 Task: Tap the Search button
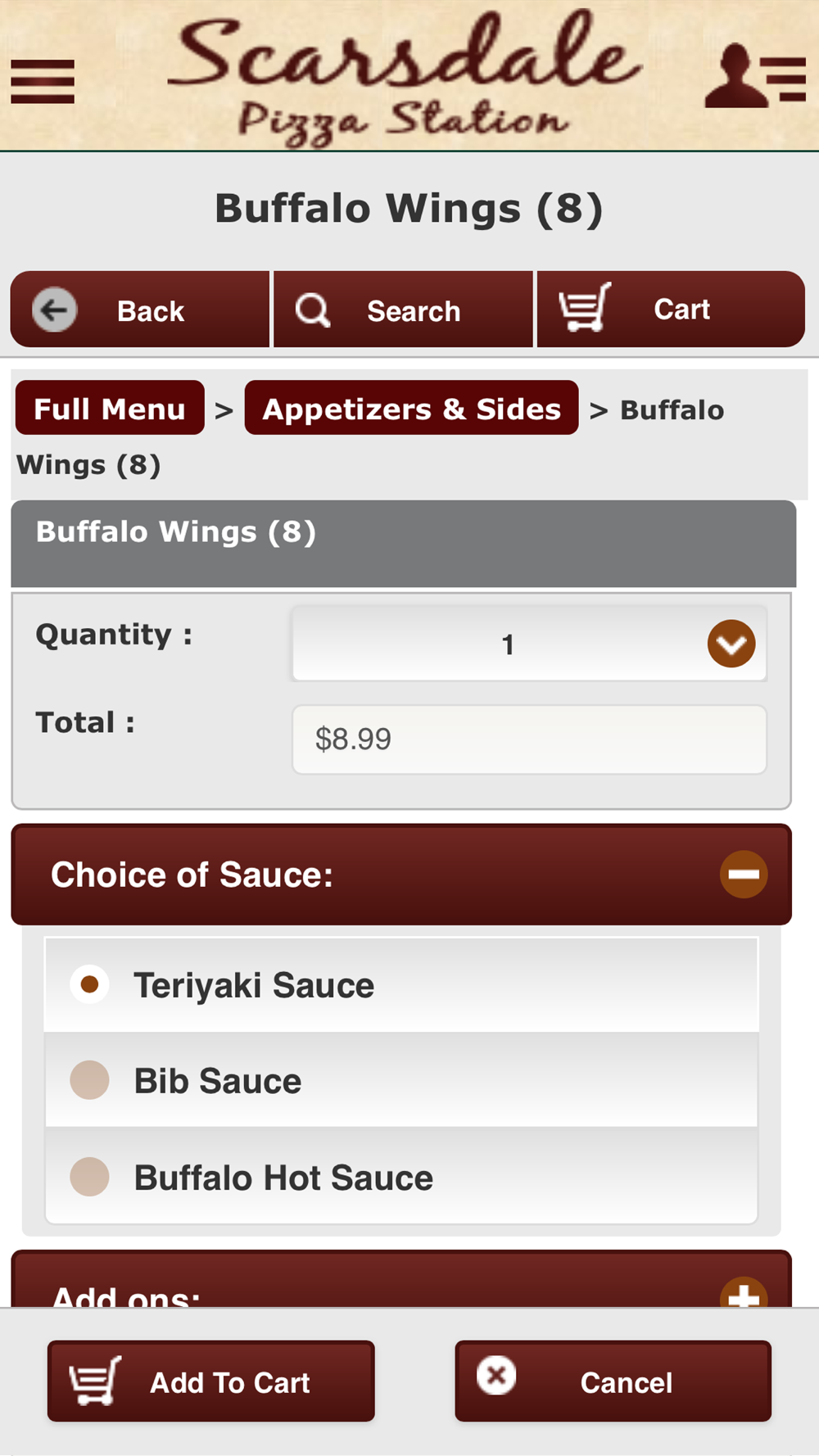tap(402, 310)
